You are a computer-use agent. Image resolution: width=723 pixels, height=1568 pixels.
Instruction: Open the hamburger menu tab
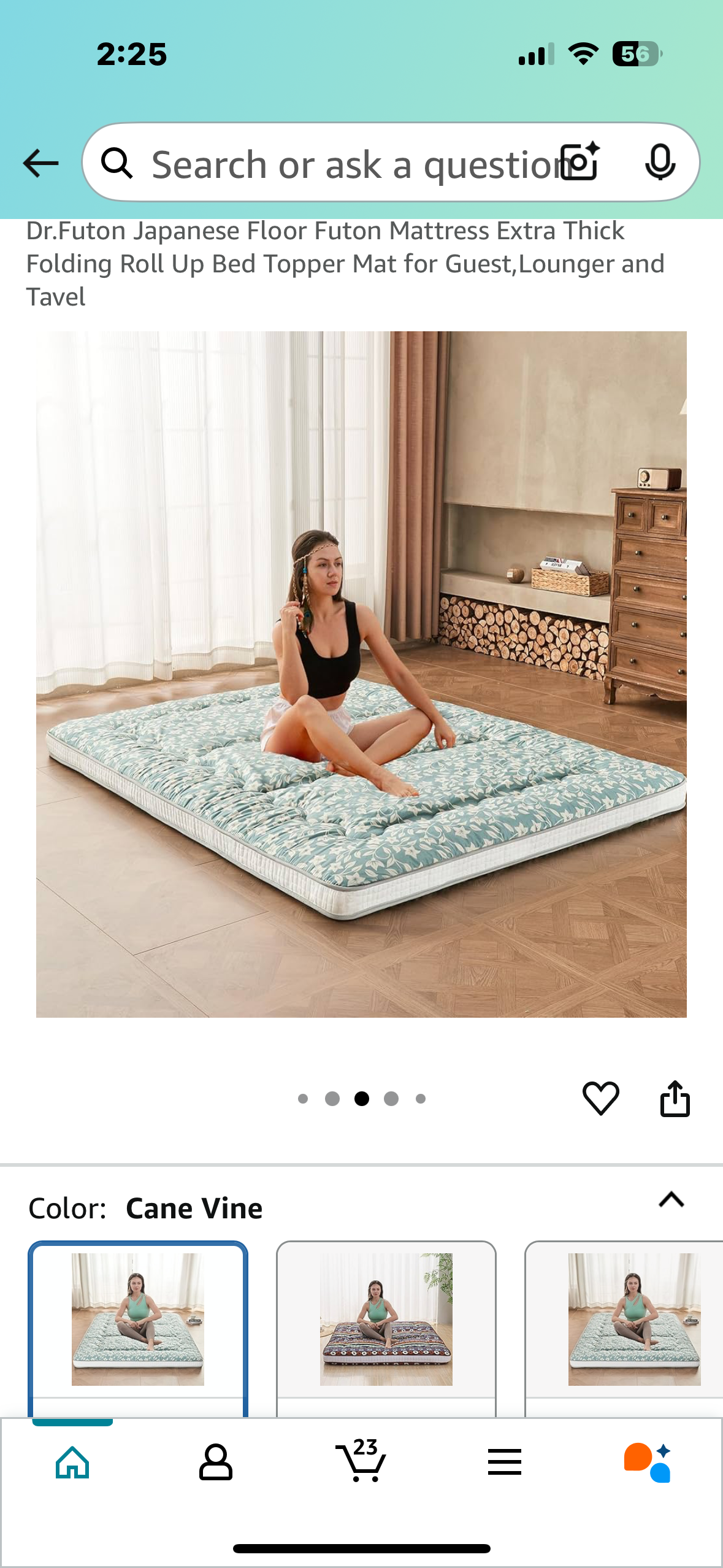click(x=504, y=1462)
